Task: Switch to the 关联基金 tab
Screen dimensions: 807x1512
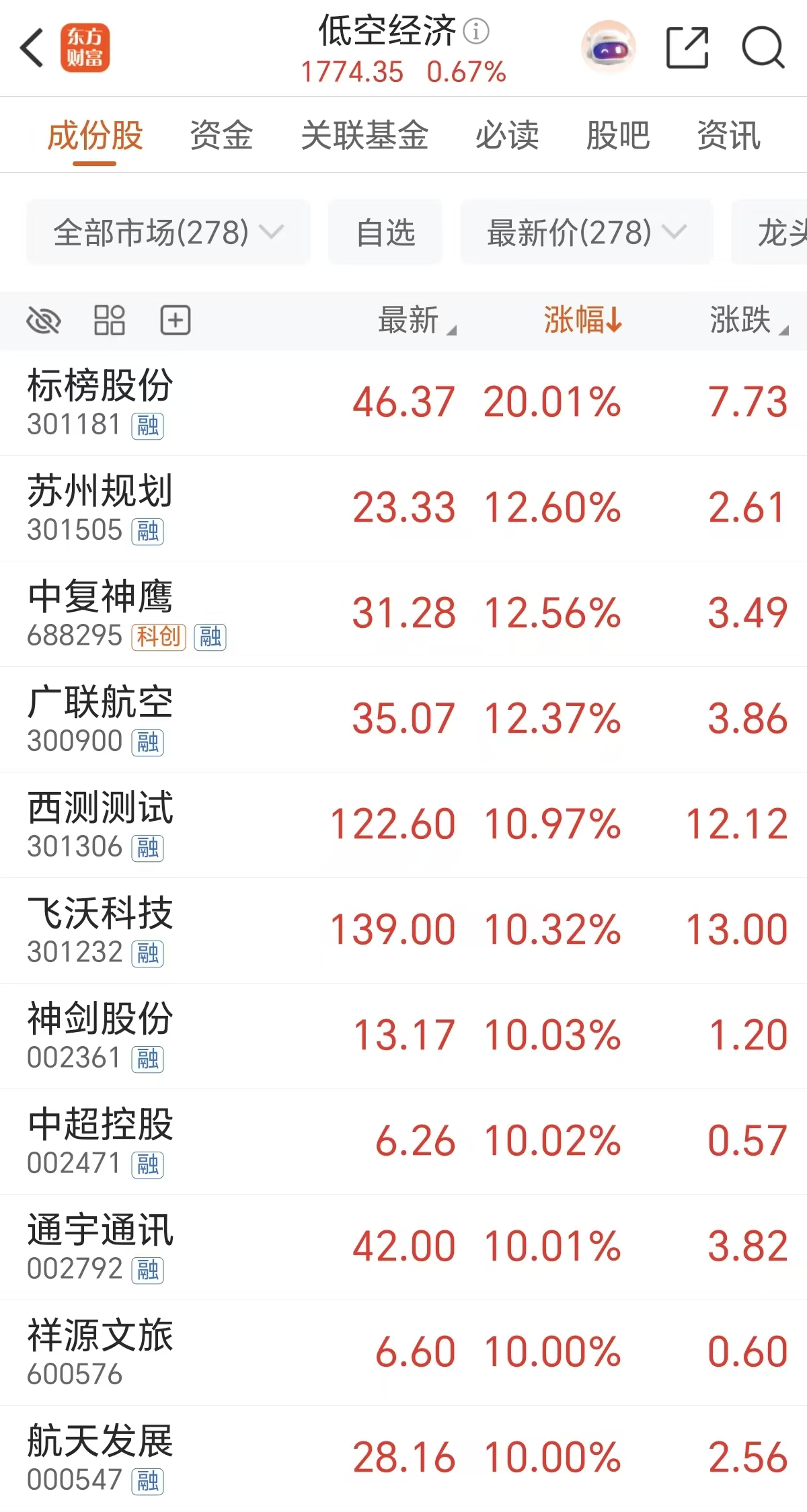Action: click(x=364, y=135)
